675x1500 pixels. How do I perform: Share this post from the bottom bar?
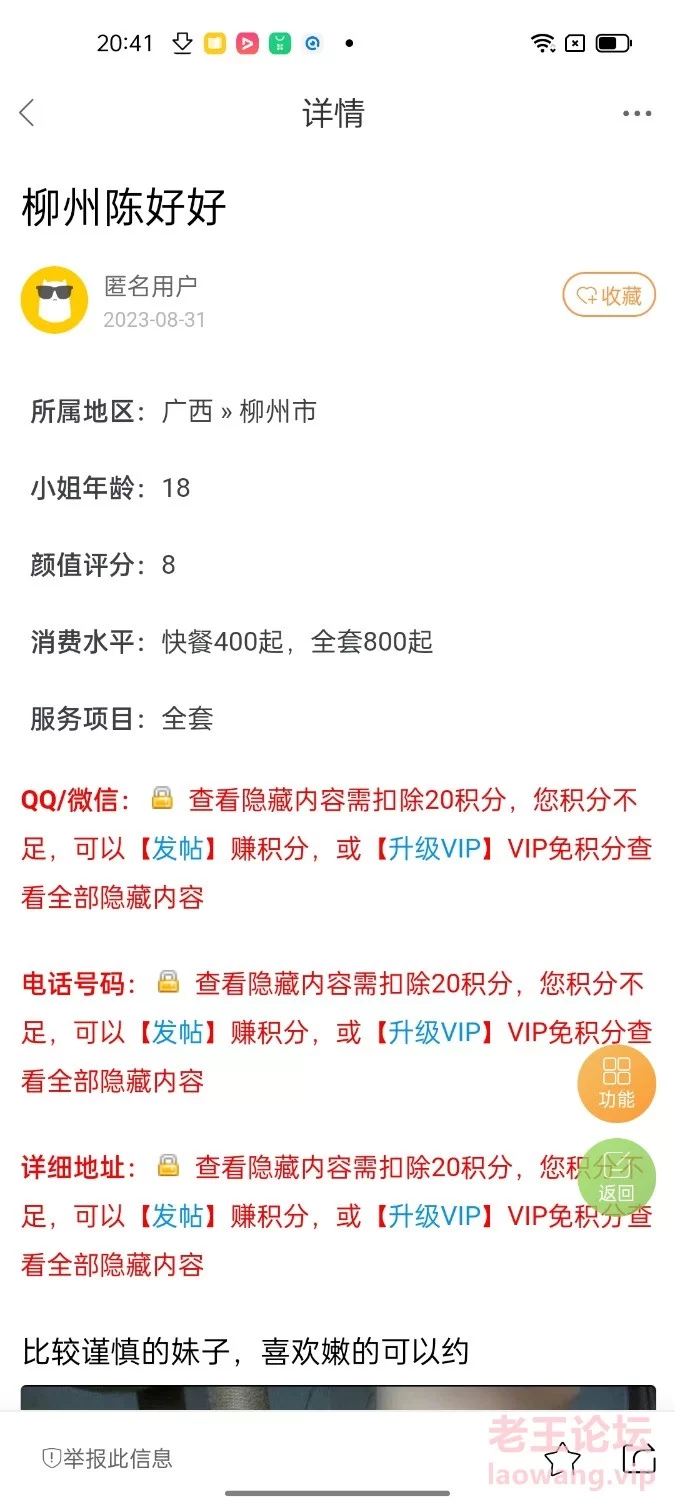(x=638, y=1459)
